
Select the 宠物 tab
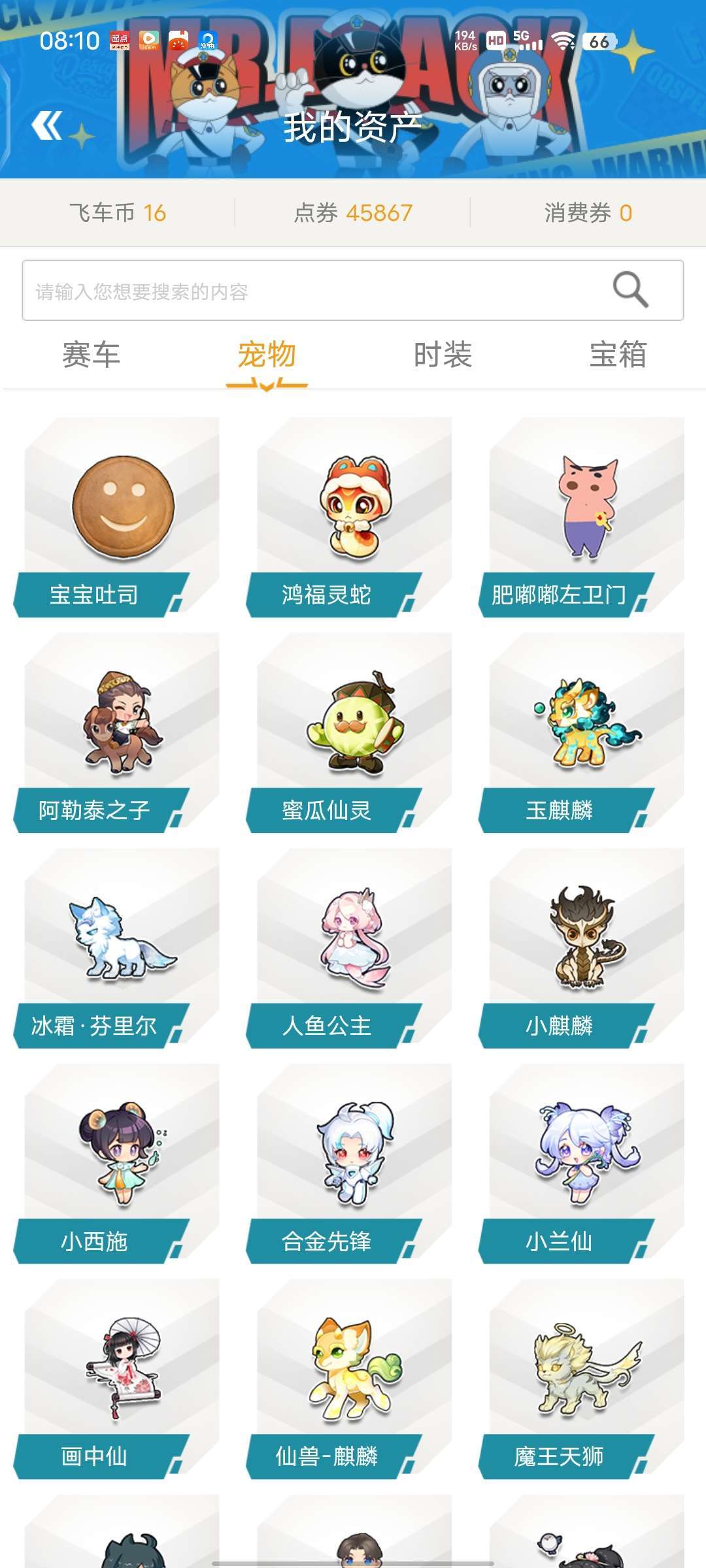(x=267, y=355)
